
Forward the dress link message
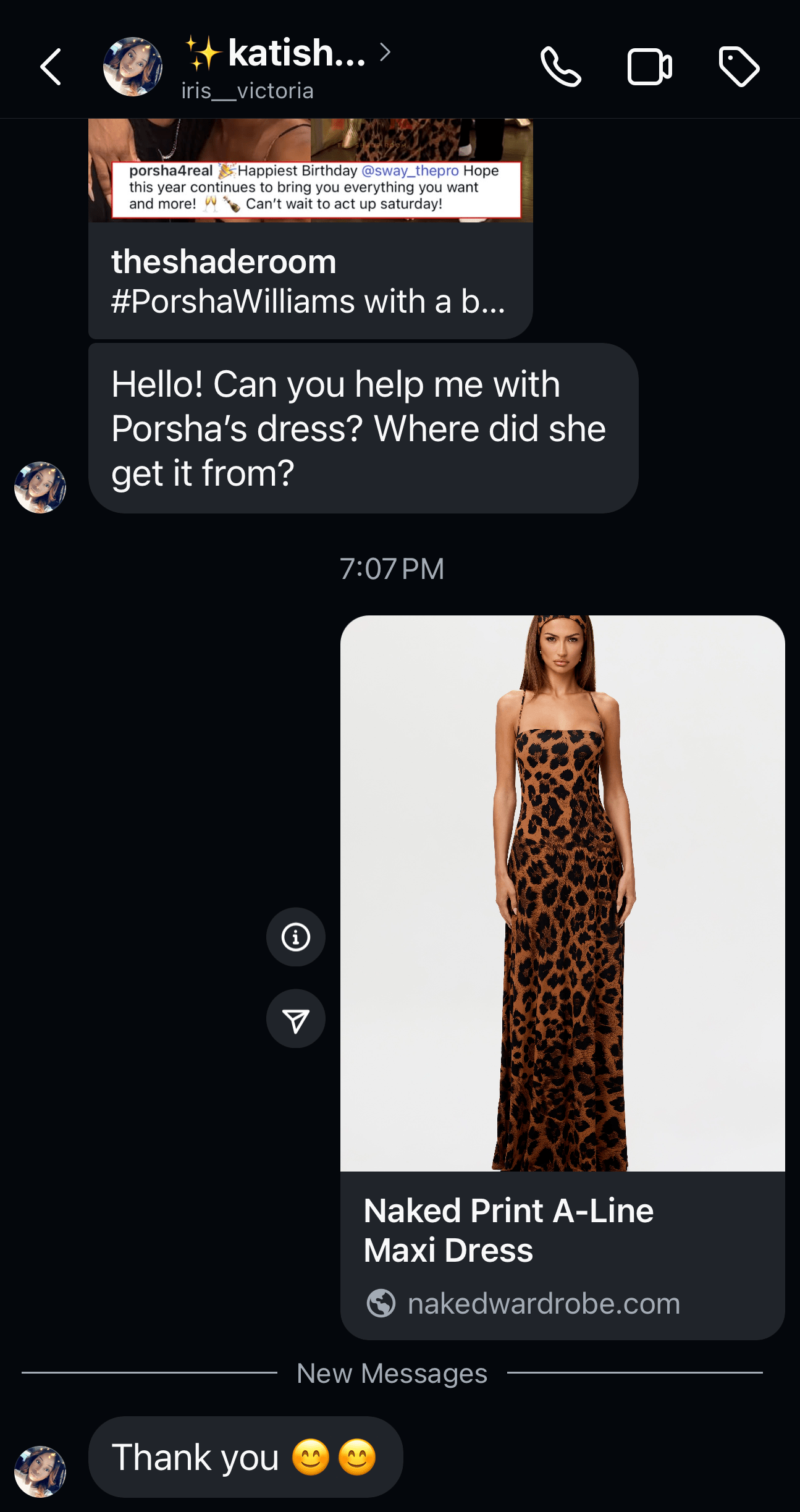(x=296, y=1019)
